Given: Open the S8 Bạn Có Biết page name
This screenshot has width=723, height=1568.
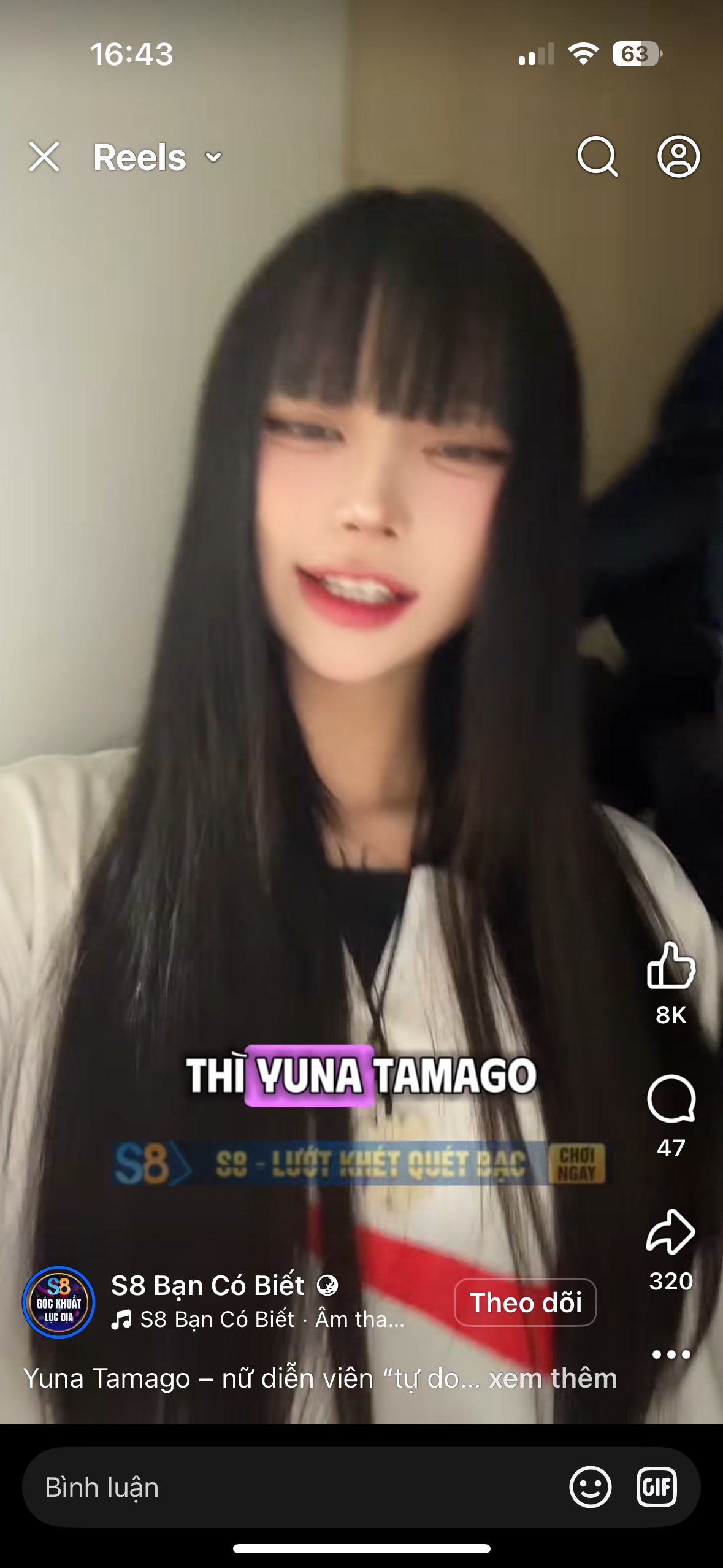Looking at the screenshot, I should pos(207,1285).
